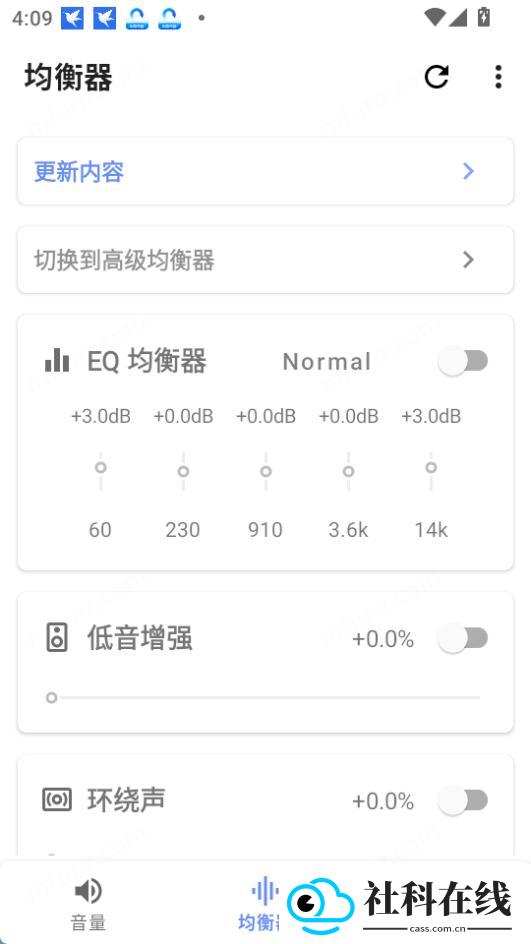The width and height of the screenshot is (531, 944).
Task: Tap the 230 Hz band slider
Action: point(183,471)
